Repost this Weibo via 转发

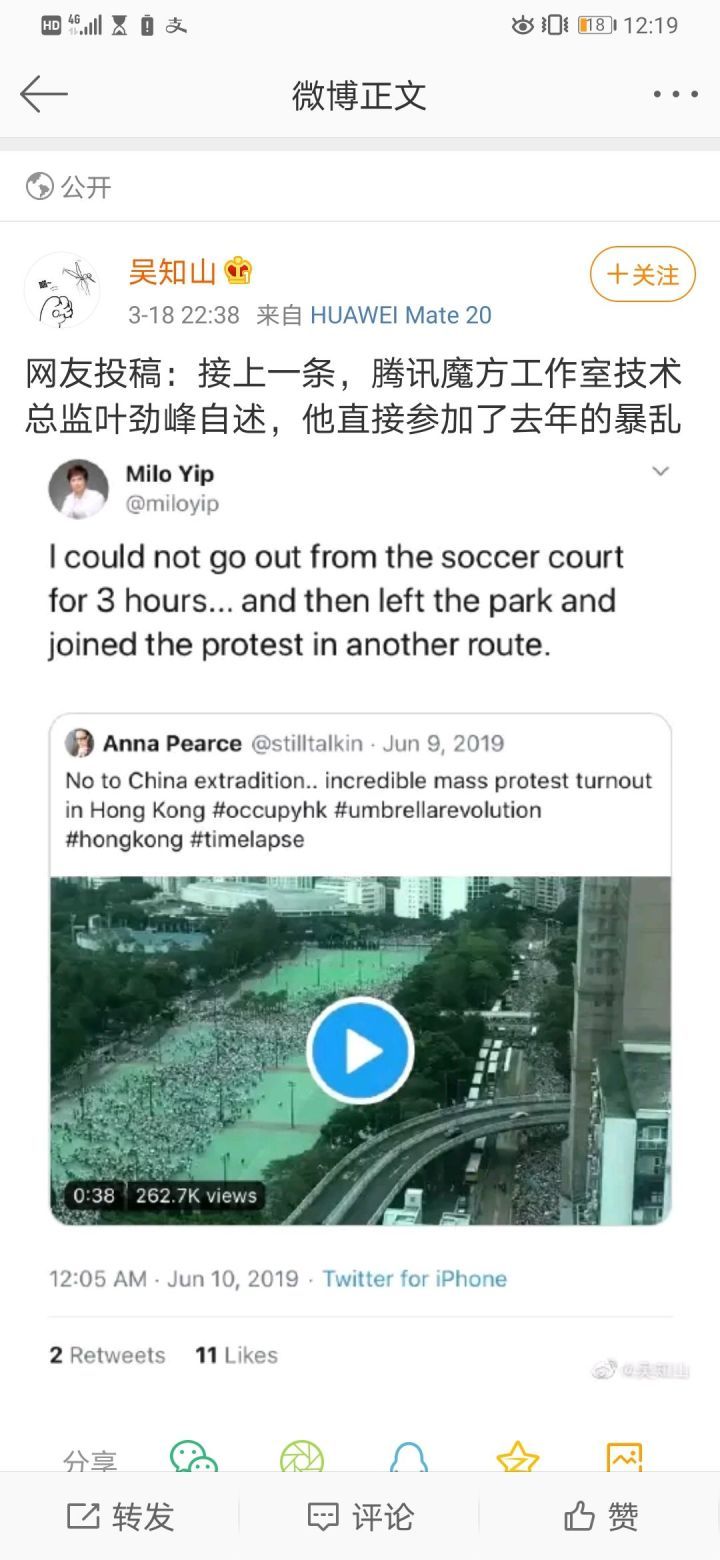coord(120,1517)
